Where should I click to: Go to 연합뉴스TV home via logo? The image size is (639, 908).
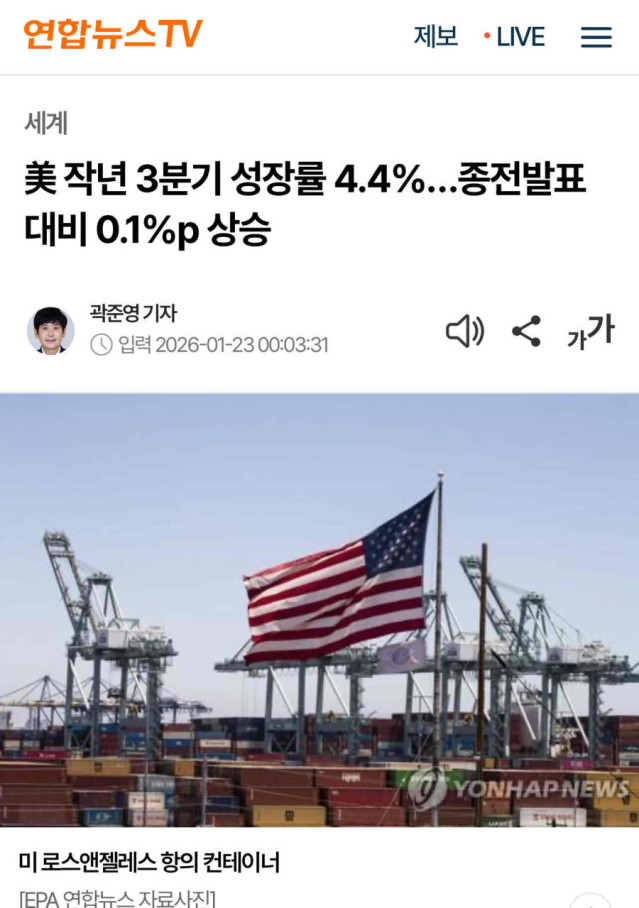pos(112,35)
